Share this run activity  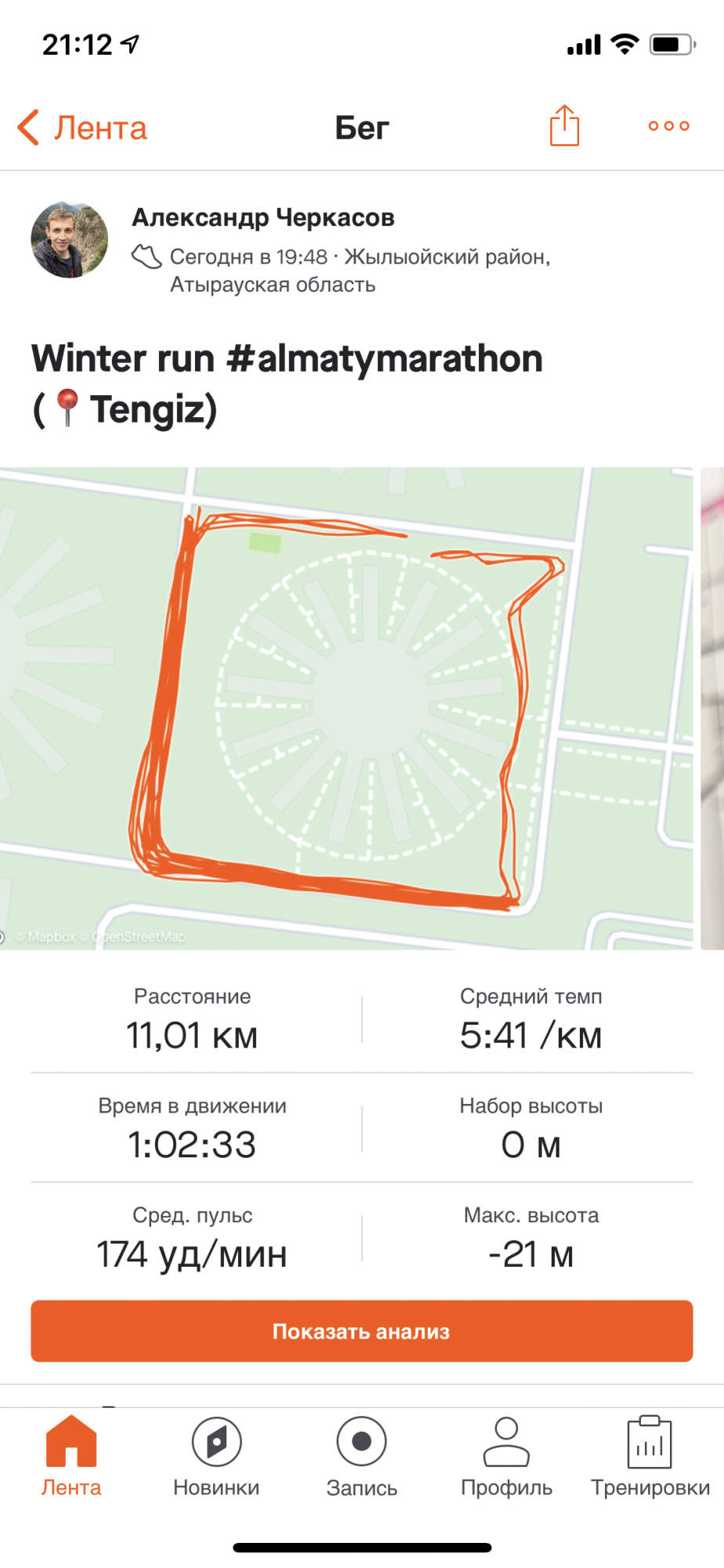(x=564, y=125)
